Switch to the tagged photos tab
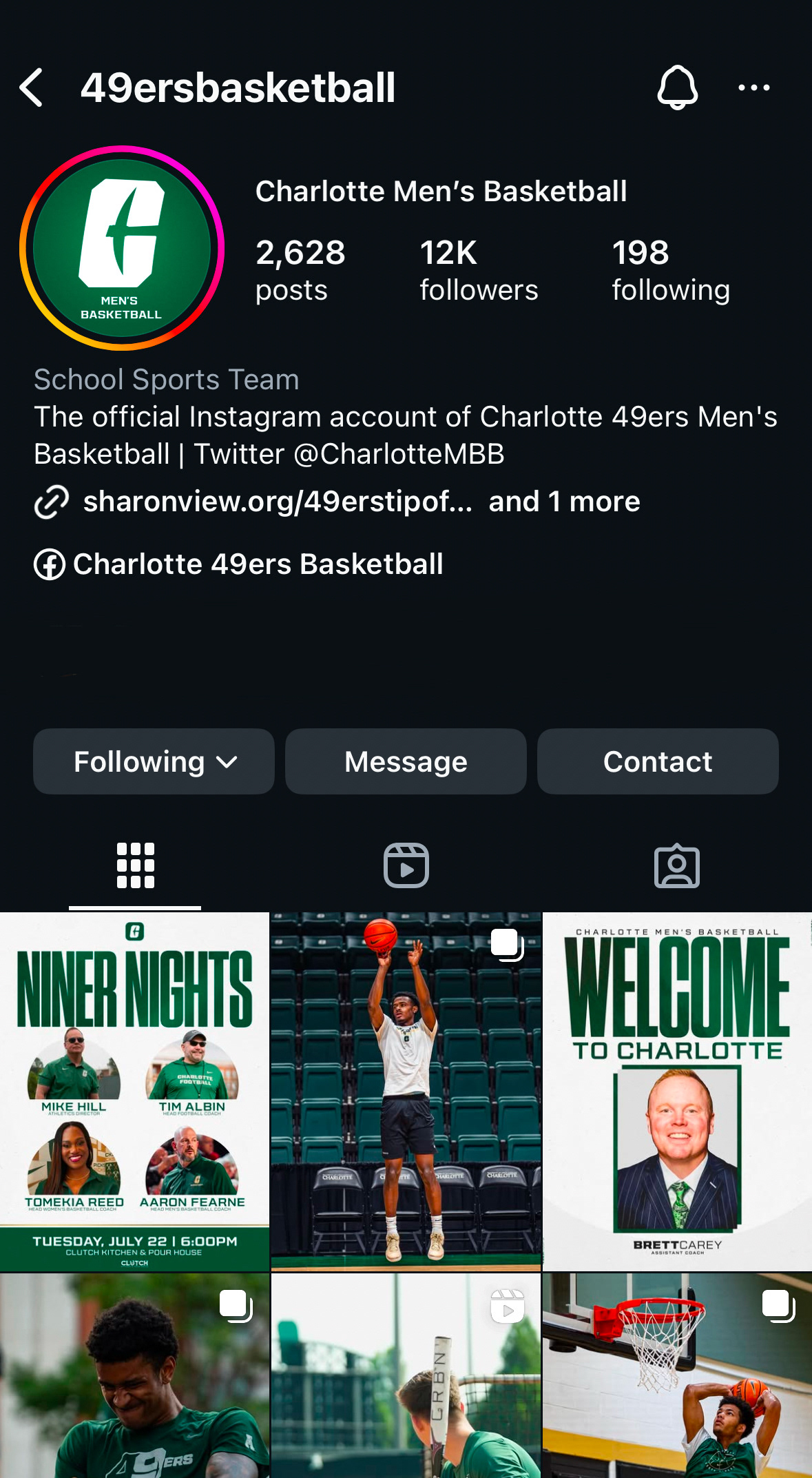Viewport: 812px width, 1478px height. coord(677,865)
